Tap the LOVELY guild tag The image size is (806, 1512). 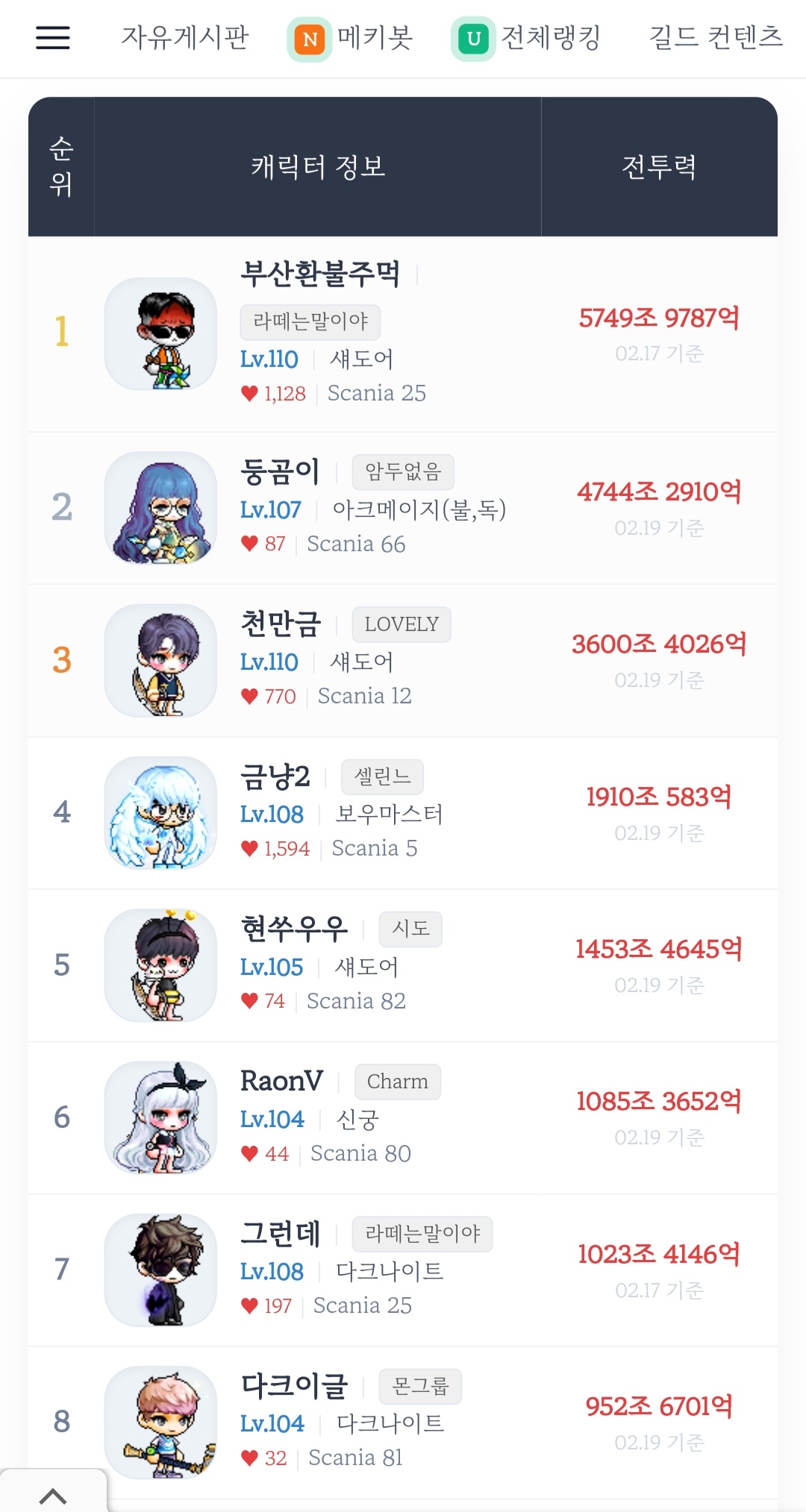[x=402, y=624]
